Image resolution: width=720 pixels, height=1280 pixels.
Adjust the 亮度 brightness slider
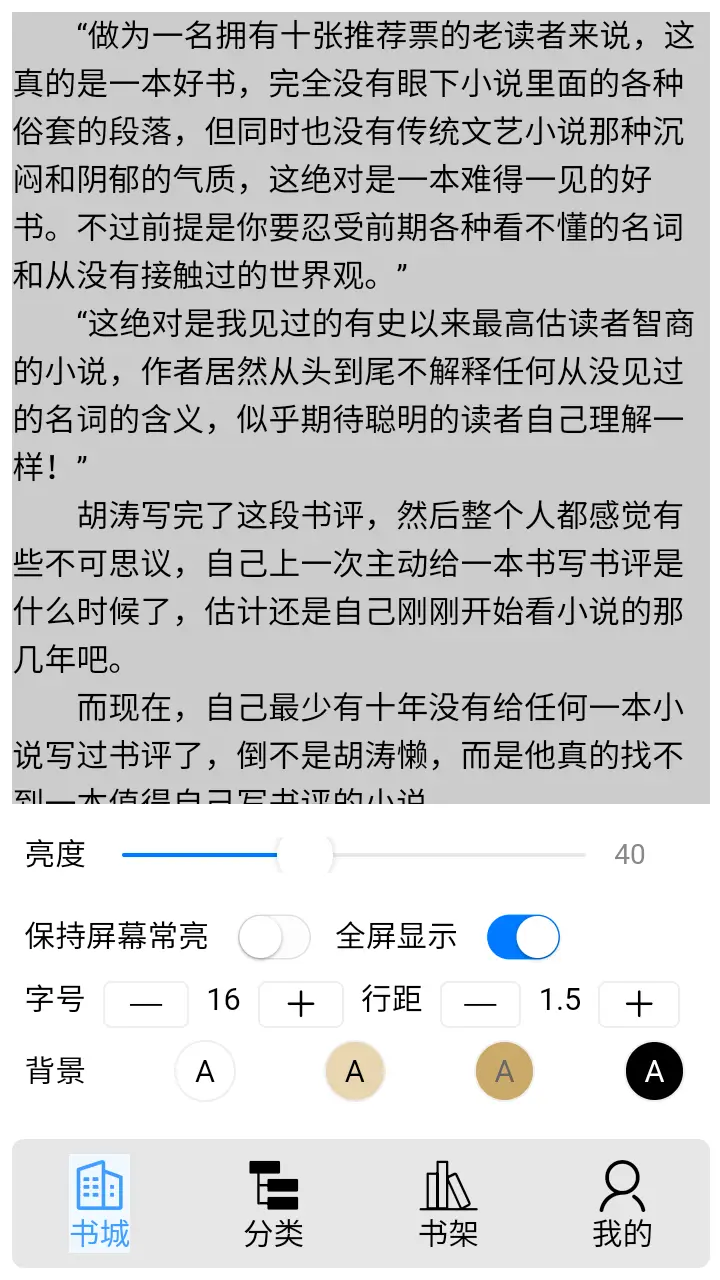[305, 855]
